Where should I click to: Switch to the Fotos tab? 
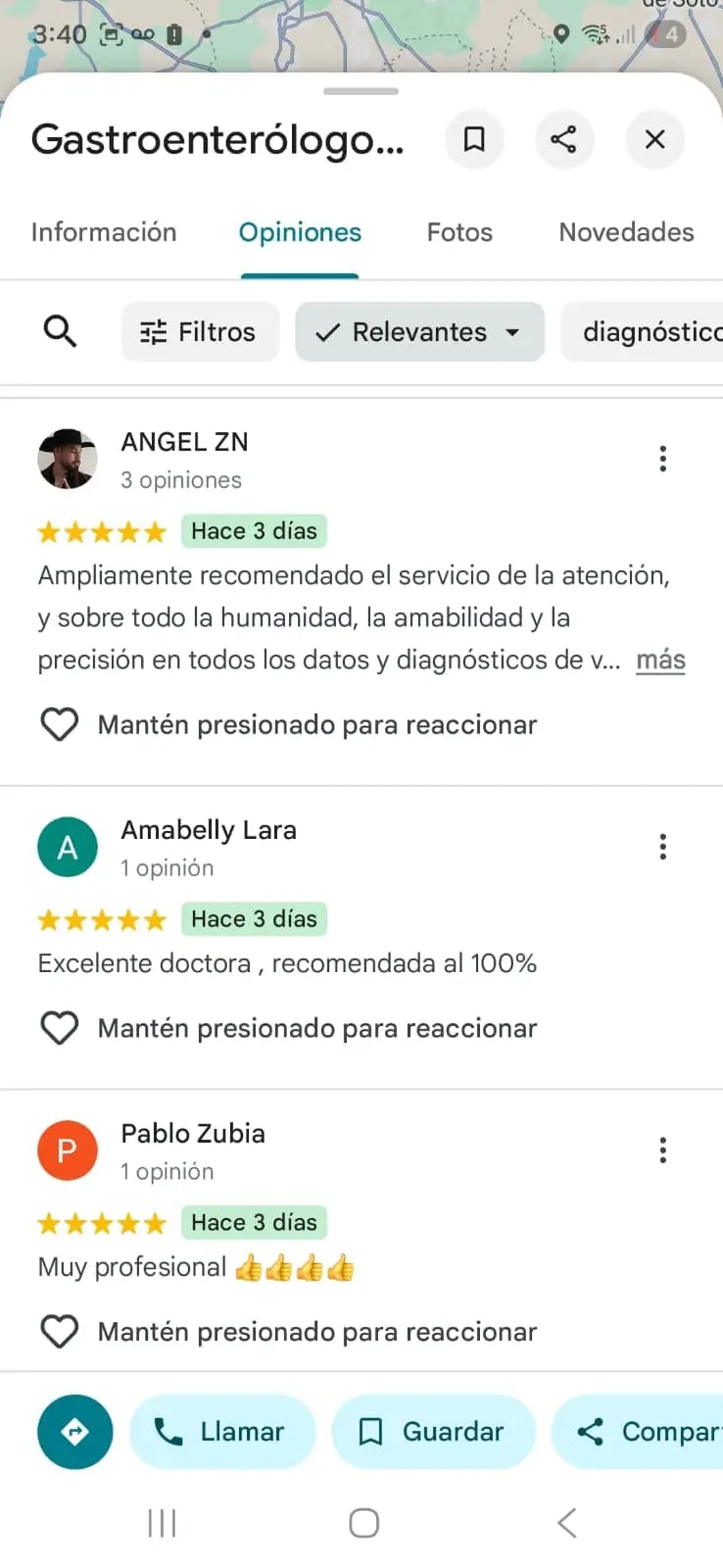pyautogui.click(x=458, y=232)
